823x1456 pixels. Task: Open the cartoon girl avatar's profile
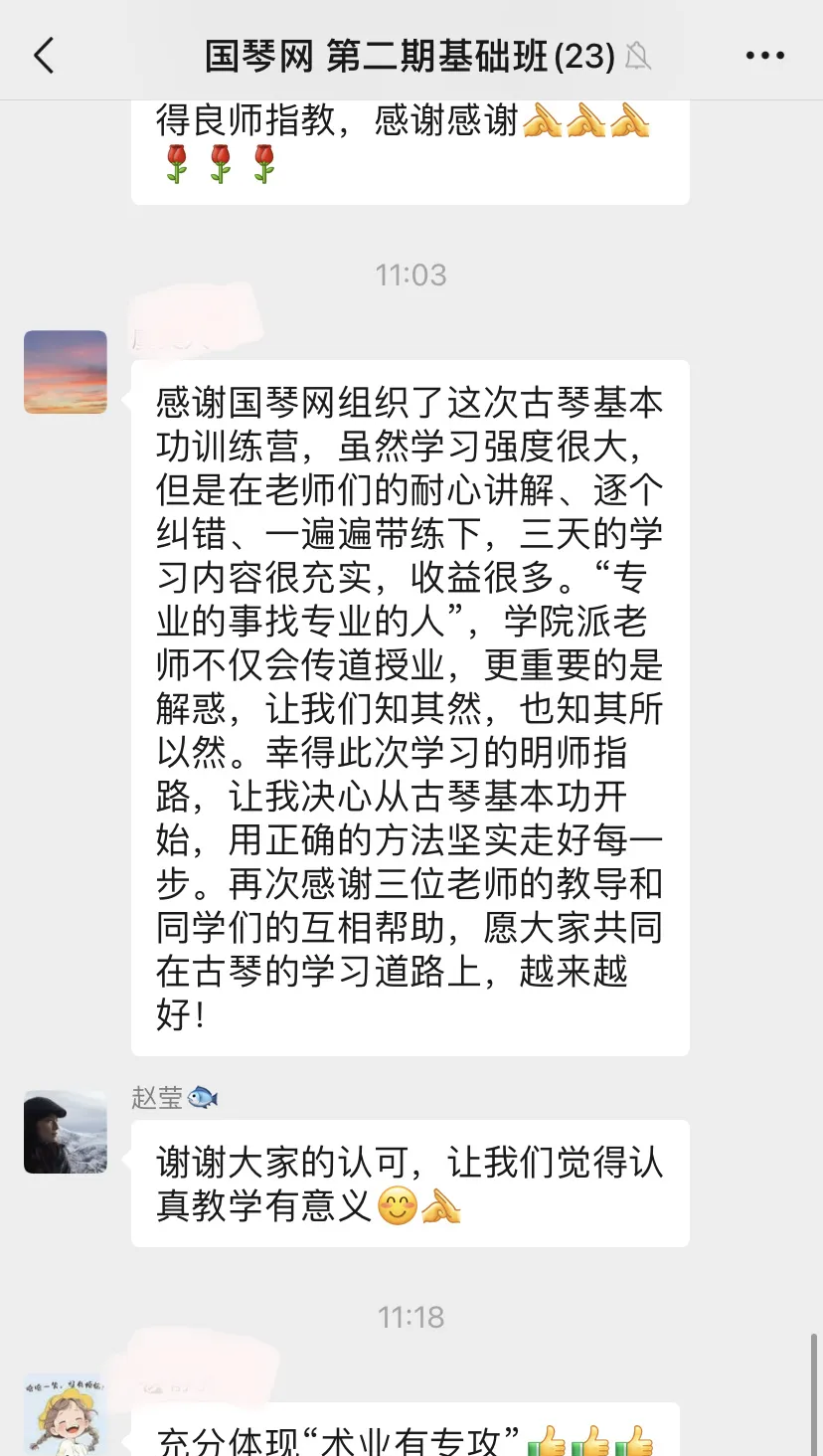[66, 1416]
